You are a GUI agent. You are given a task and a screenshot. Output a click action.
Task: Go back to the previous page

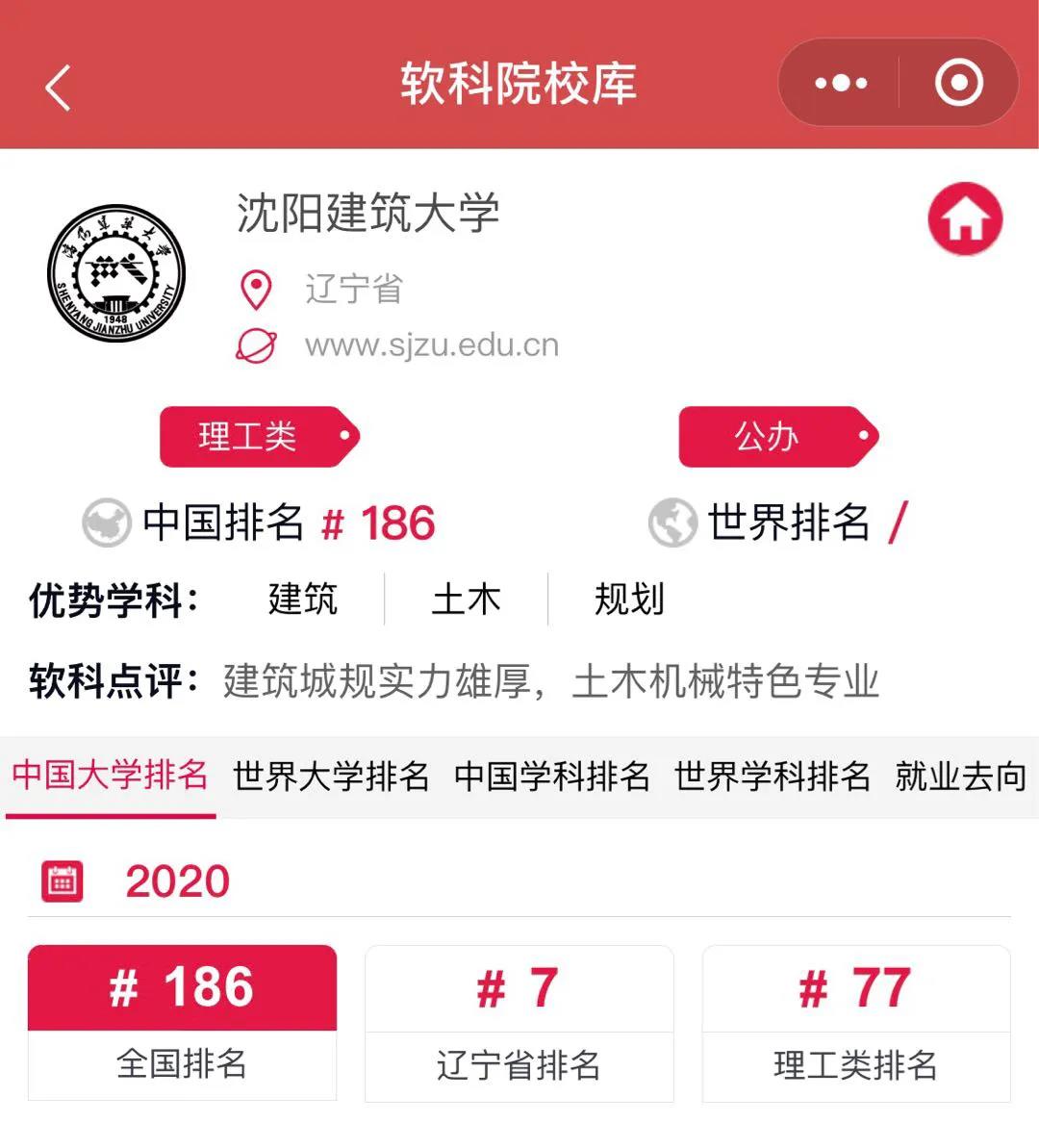[59, 88]
